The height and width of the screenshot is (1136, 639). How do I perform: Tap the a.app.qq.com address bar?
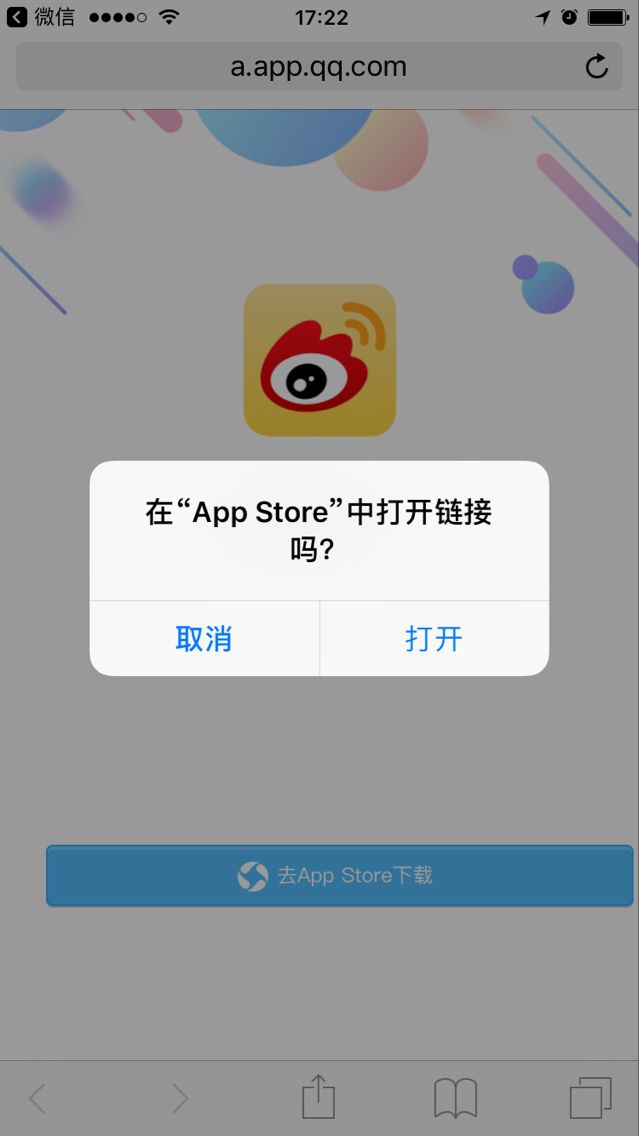point(318,67)
